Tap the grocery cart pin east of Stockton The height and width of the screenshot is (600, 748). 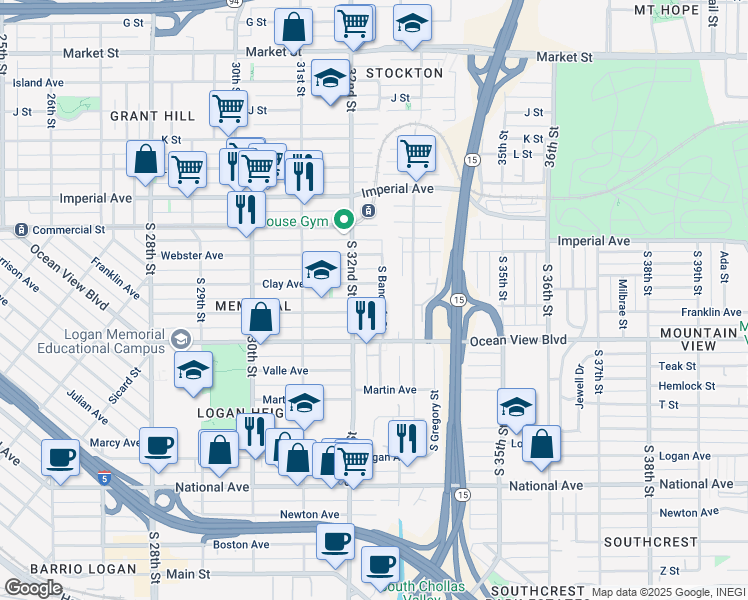[x=416, y=154]
